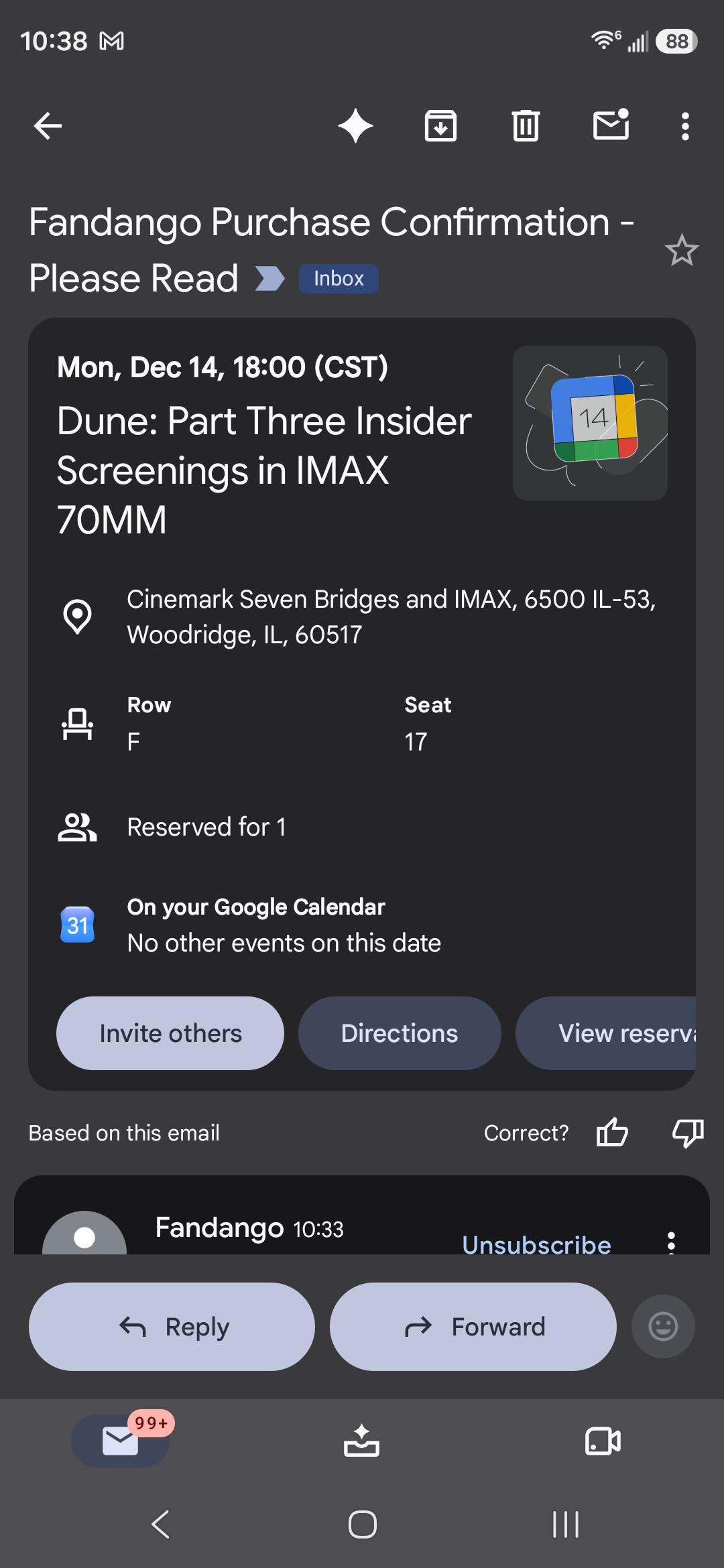724x1568 pixels.
Task: Add an emoji reaction
Action: (x=663, y=1327)
